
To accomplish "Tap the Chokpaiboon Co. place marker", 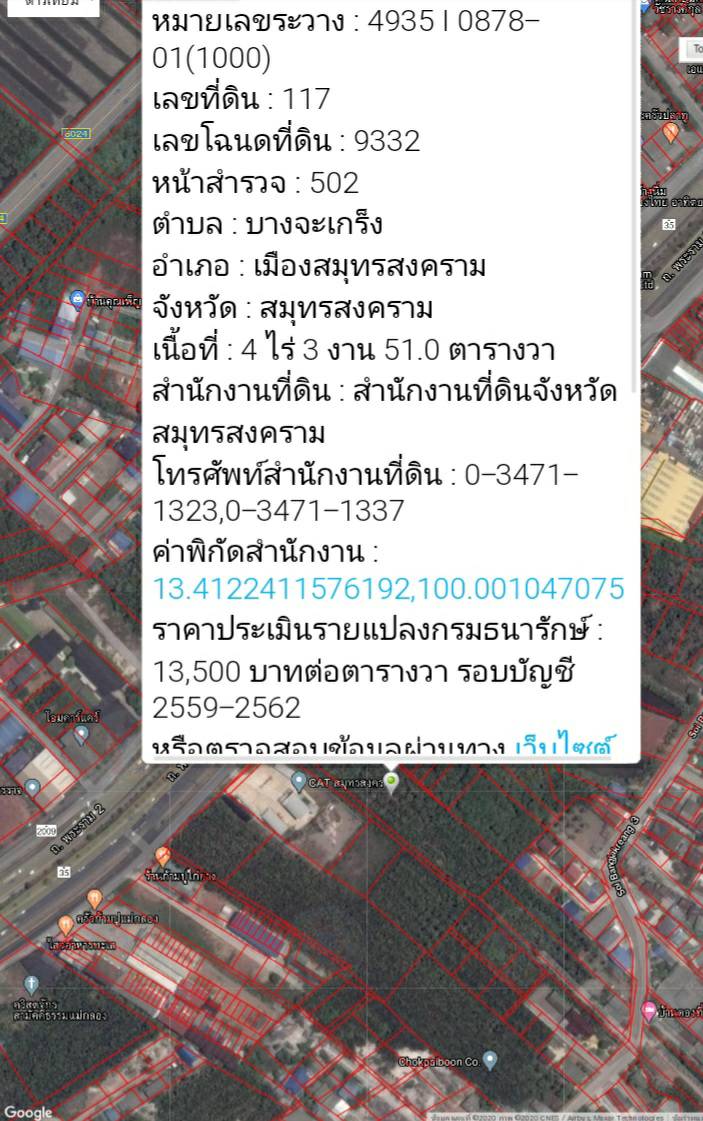I will pos(490,1060).
